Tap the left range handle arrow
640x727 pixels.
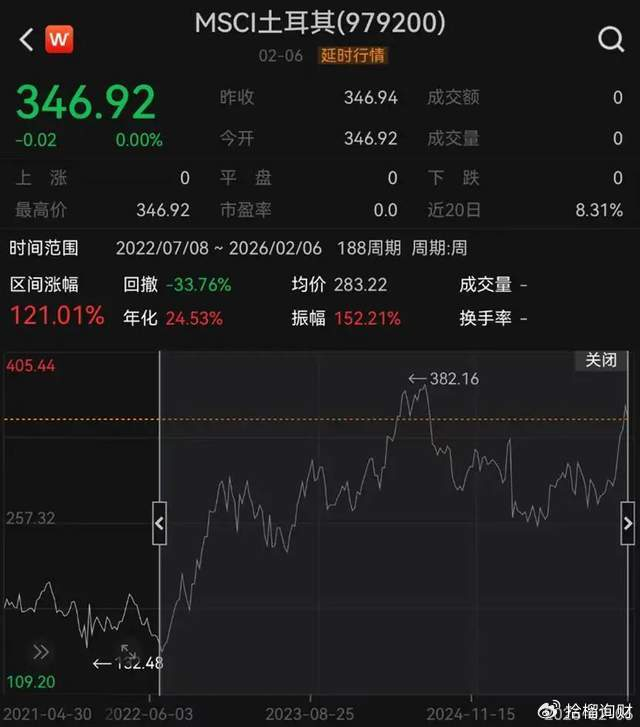(x=160, y=523)
